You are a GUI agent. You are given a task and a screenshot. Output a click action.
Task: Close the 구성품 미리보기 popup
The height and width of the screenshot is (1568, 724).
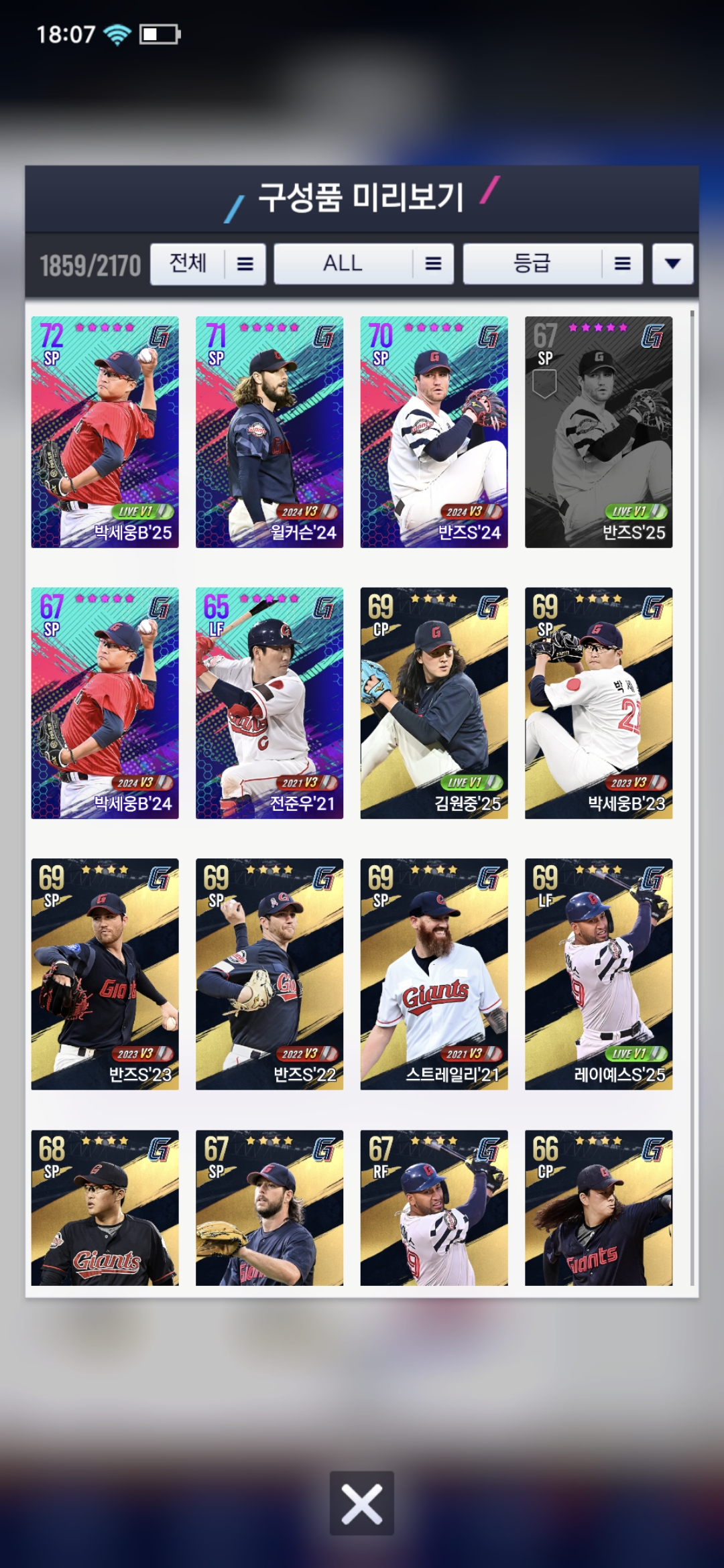(362, 1503)
